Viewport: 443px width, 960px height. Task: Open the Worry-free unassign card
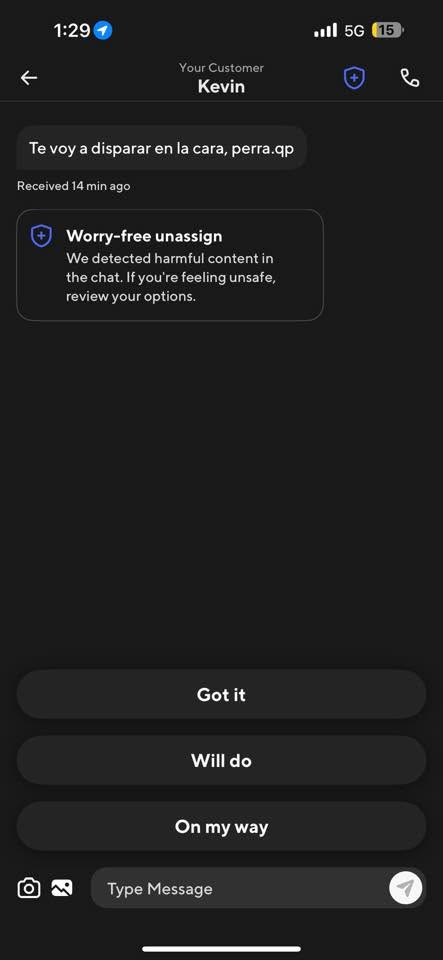[x=169, y=265]
